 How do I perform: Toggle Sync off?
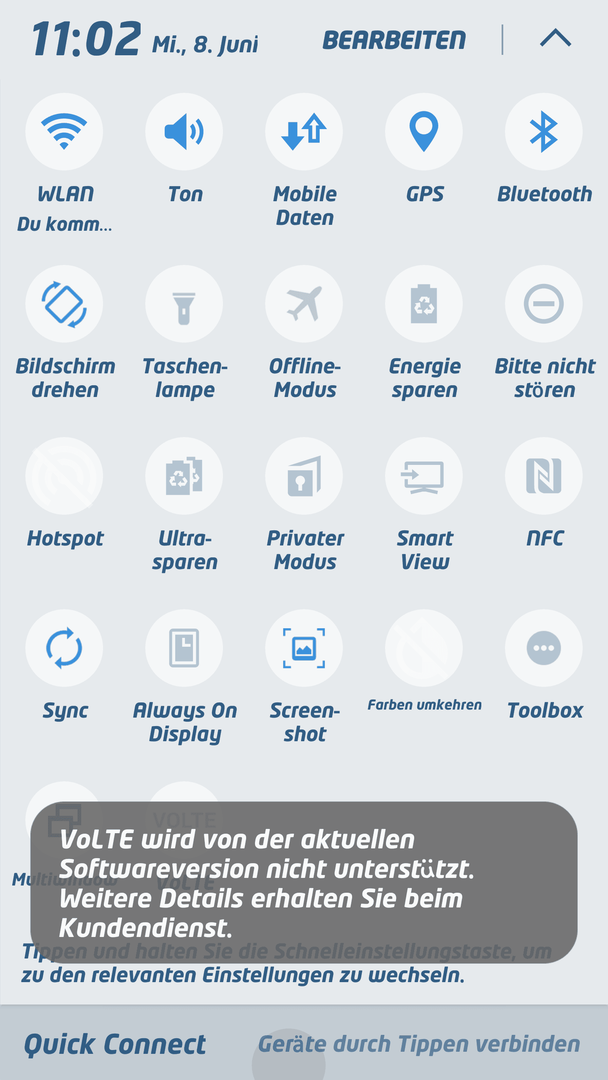tap(64, 648)
